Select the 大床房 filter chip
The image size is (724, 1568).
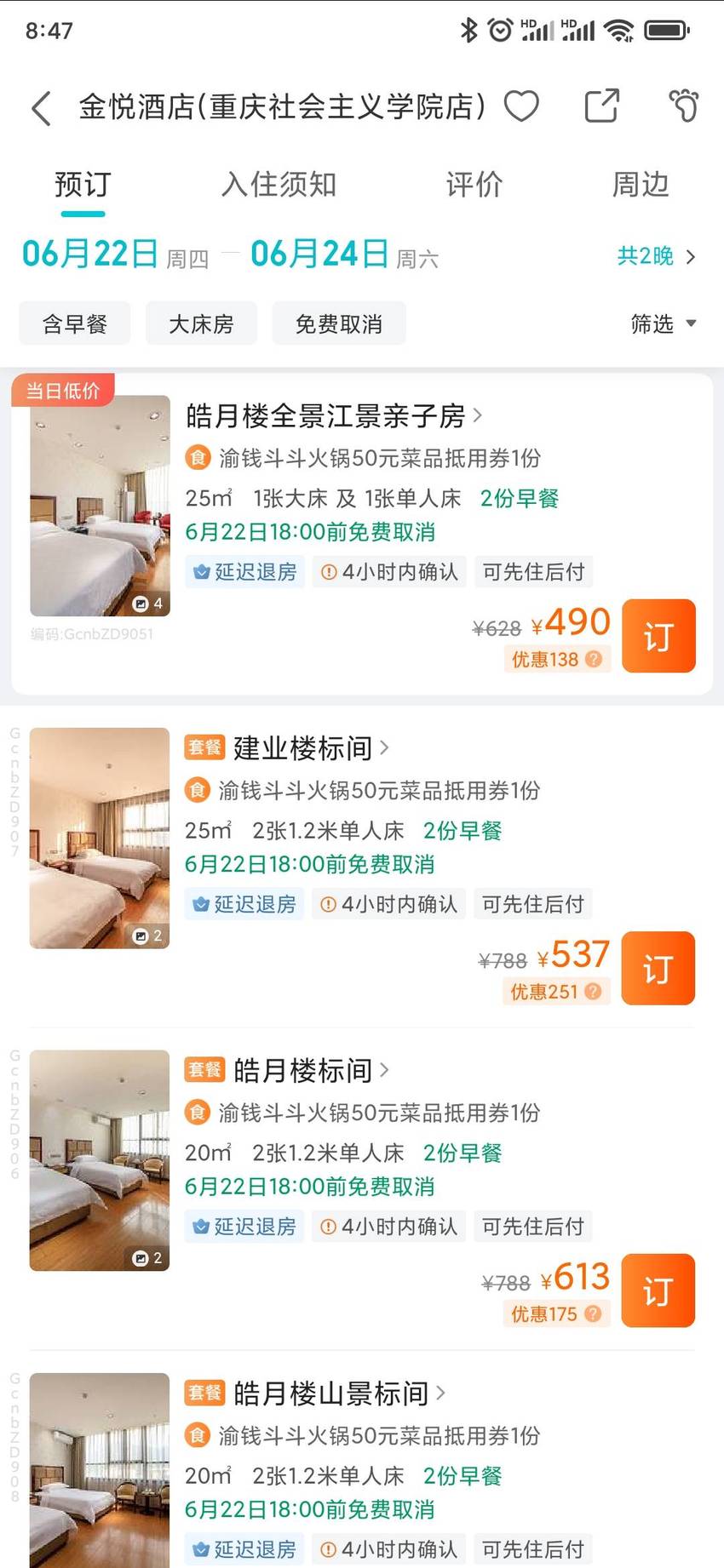201,323
